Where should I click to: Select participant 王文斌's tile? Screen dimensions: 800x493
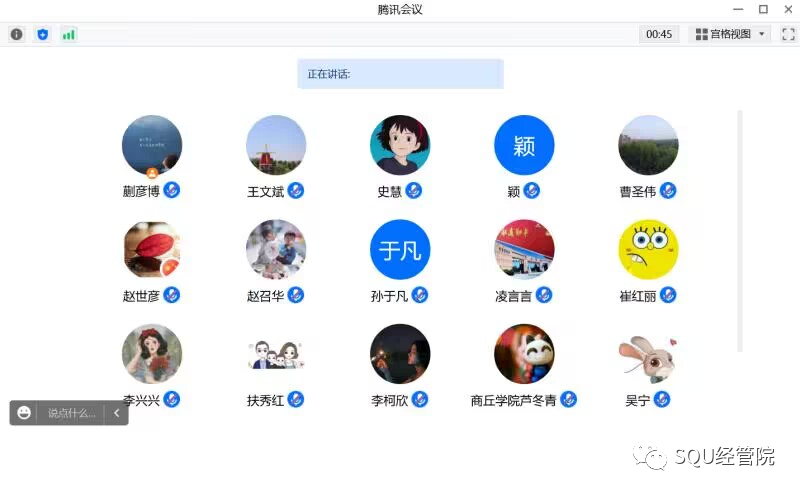click(x=276, y=146)
